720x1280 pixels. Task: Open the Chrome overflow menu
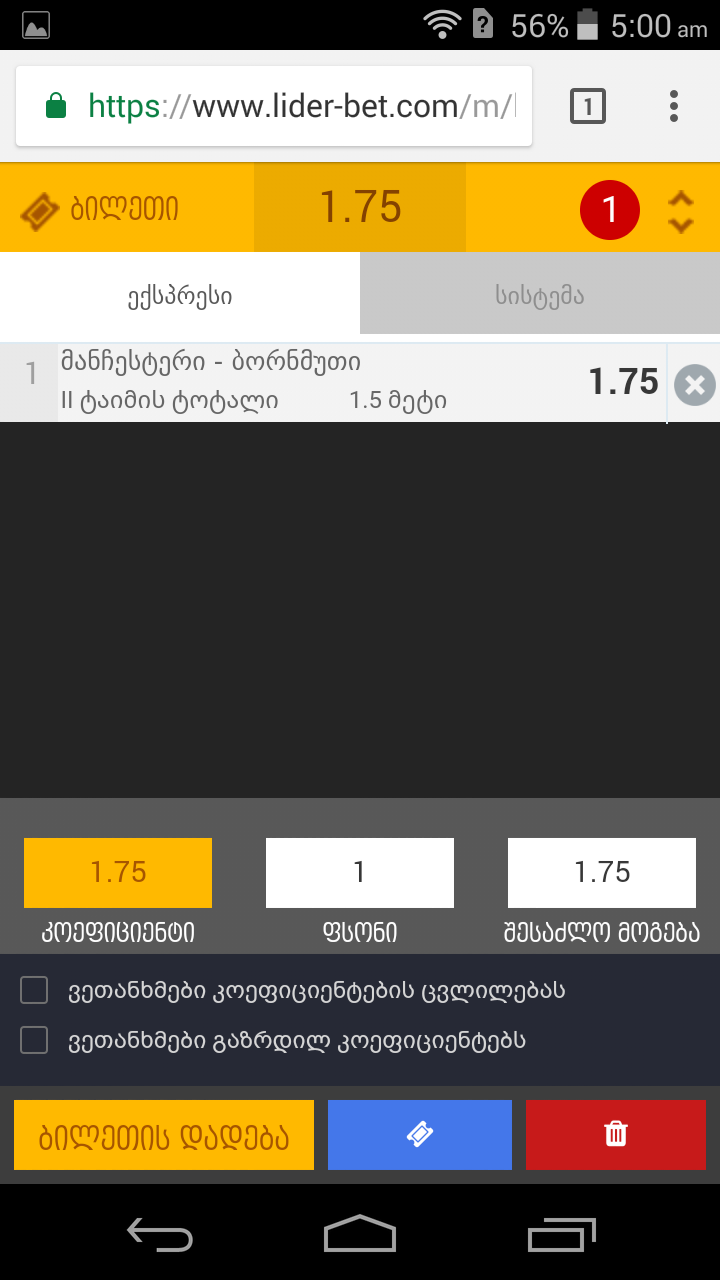click(x=674, y=105)
